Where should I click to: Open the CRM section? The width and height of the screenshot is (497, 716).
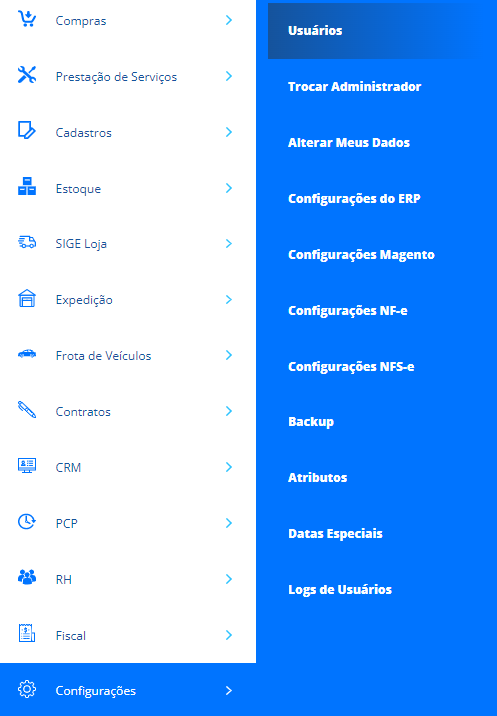[x=128, y=468]
